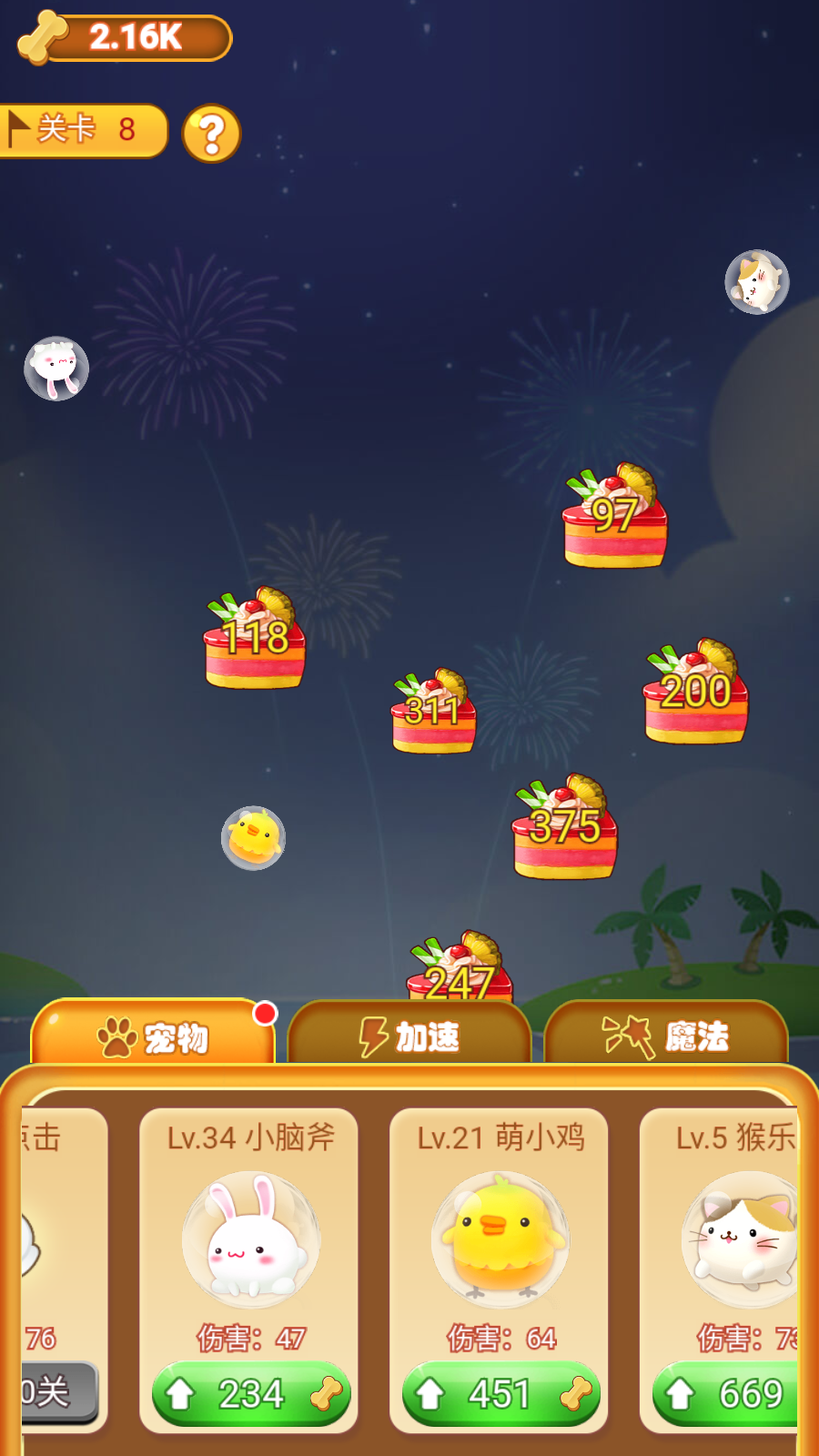This screenshot has width=819, height=1456.
Task: Upgrade 猴乐 pet for 669 bones
Action: [728, 1393]
